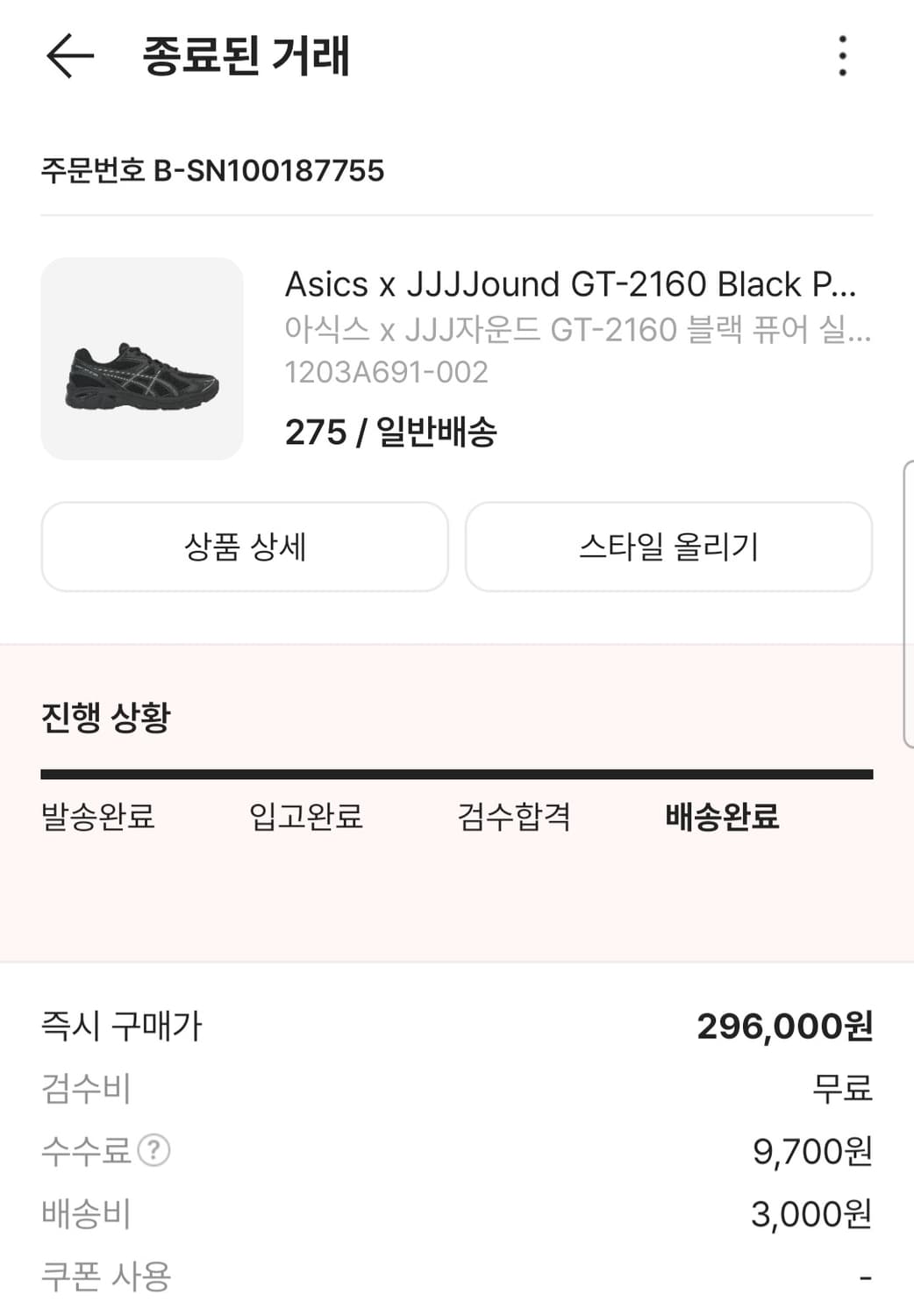The image size is (914, 1316).
Task: Tap the progress bar above status steps
Action: (x=457, y=772)
